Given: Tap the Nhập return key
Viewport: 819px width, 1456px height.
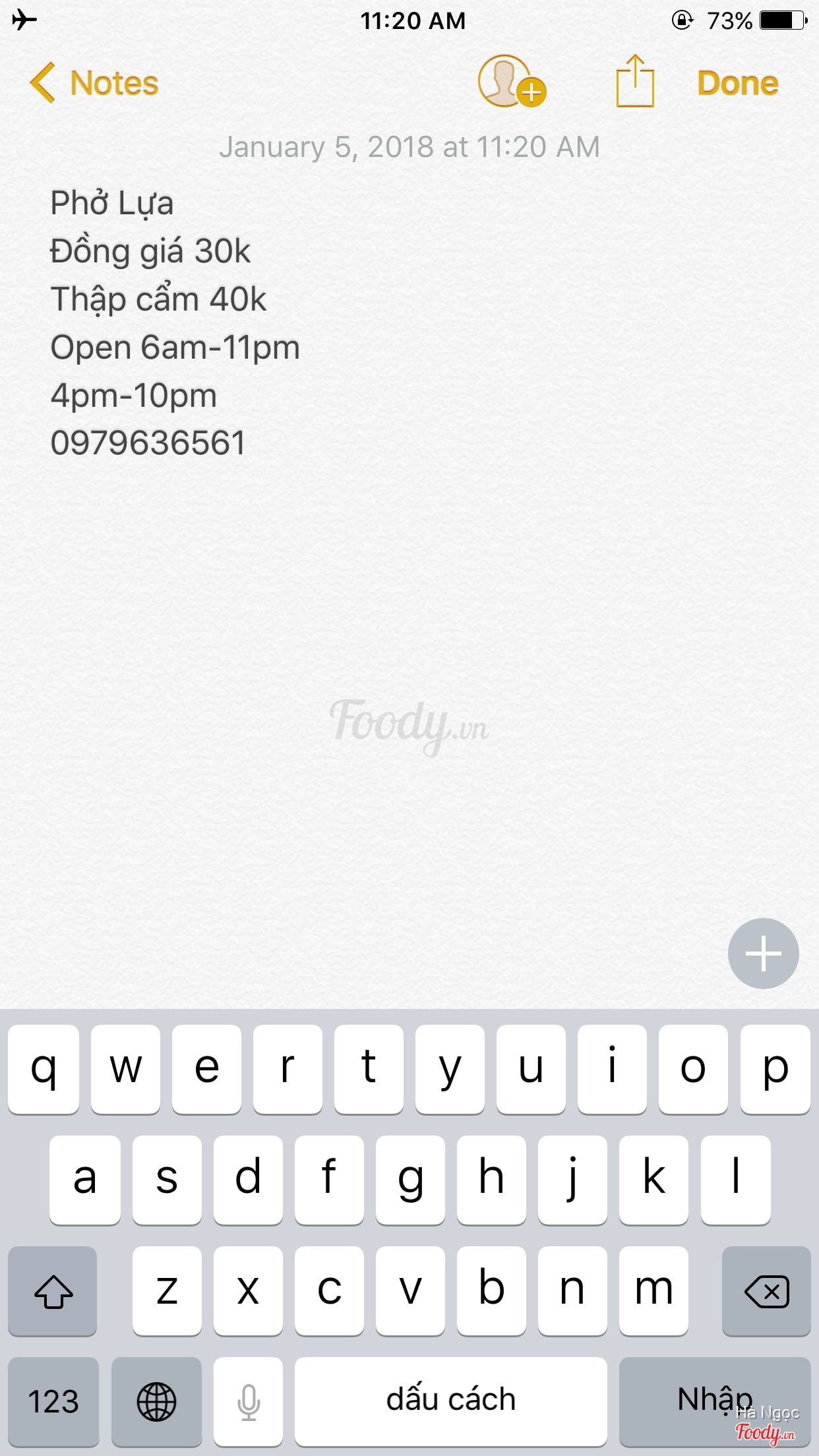Looking at the screenshot, I should pos(714,1401).
